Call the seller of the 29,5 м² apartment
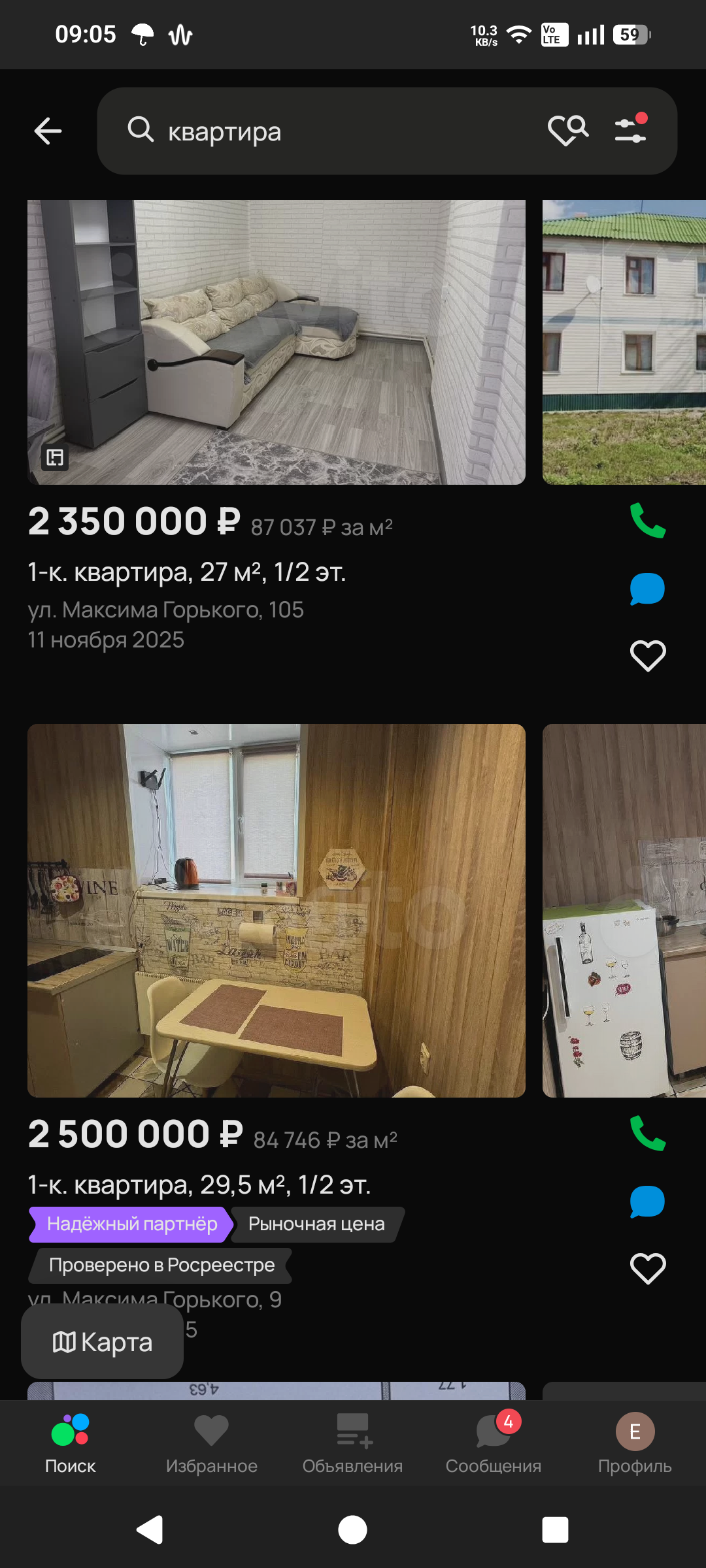This screenshot has width=706, height=1568. click(647, 1134)
